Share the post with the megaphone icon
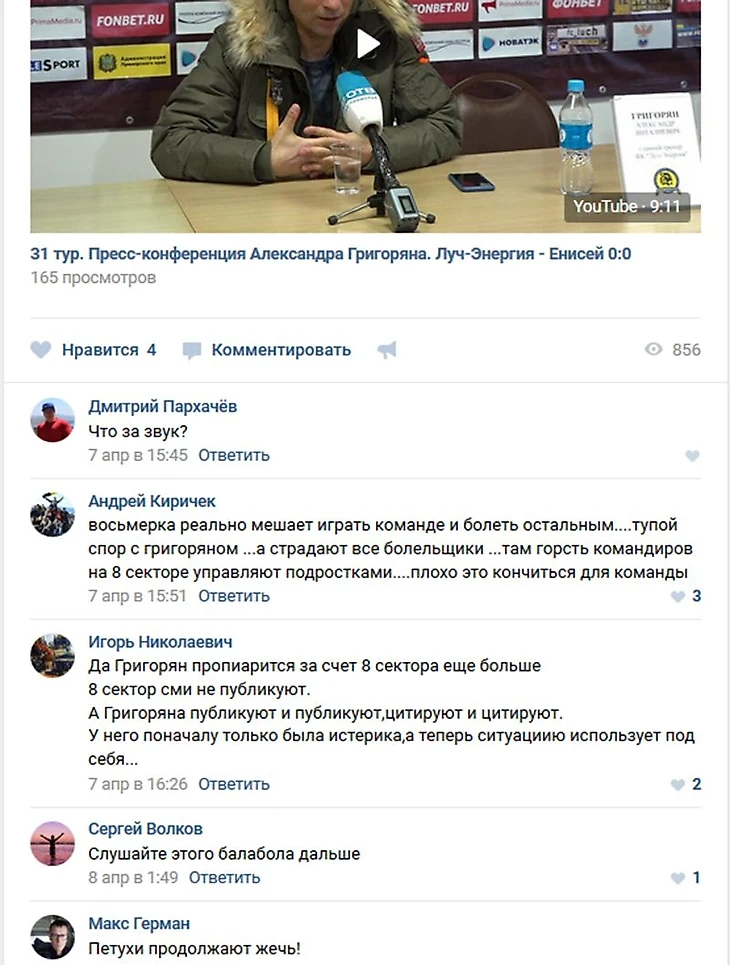This screenshot has width=730, height=965. coord(387,350)
